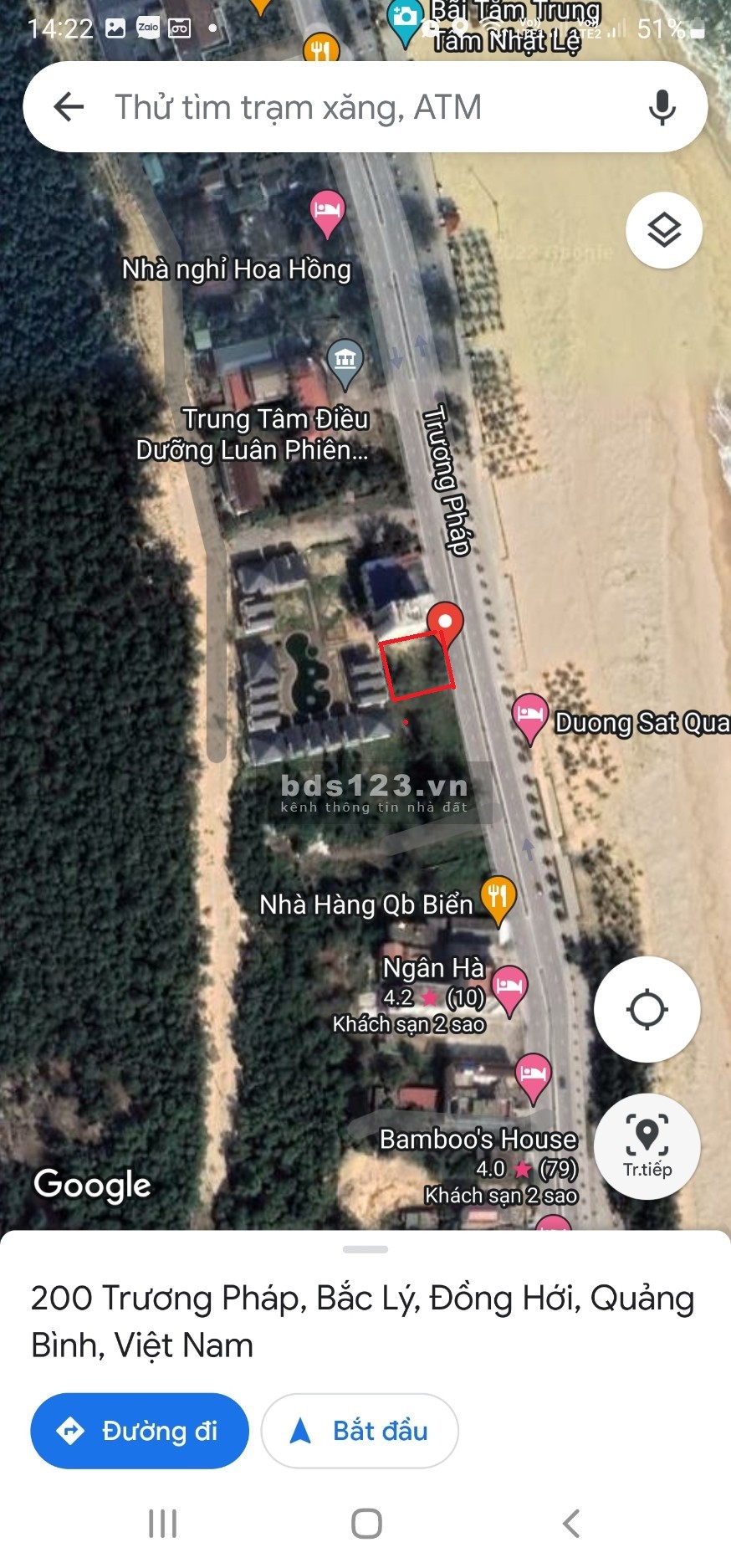Expand the address sheet via its handle
This screenshot has width=731, height=1568.
(365, 1249)
